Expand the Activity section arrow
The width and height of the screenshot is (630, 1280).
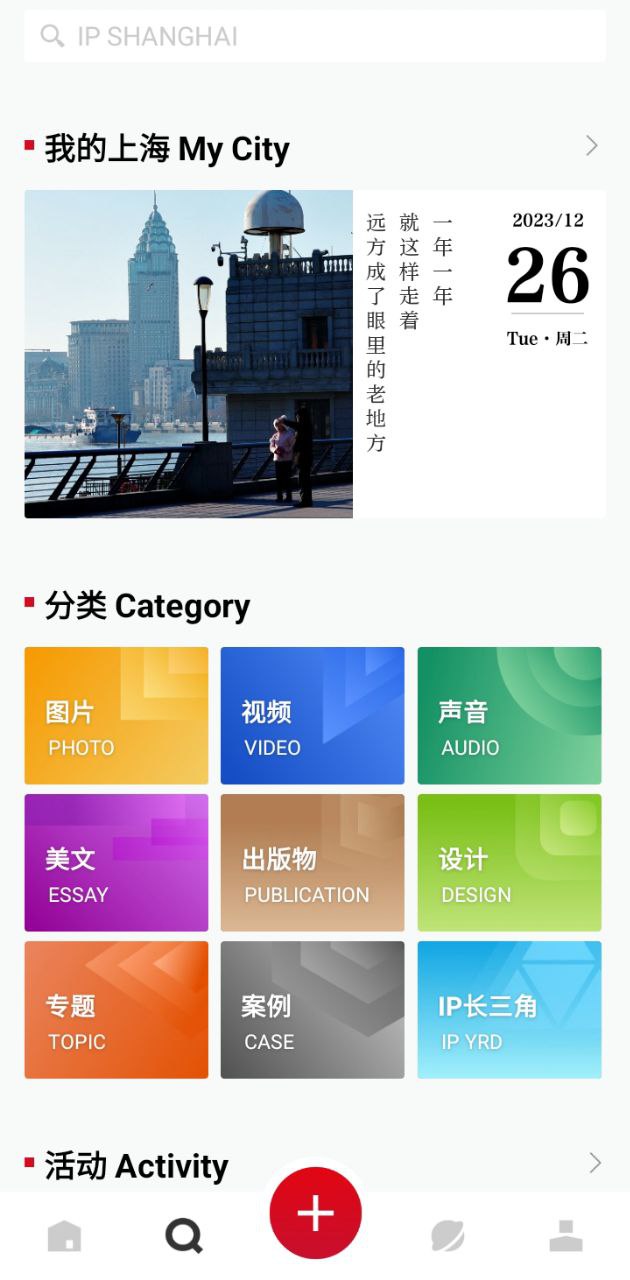point(595,1162)
